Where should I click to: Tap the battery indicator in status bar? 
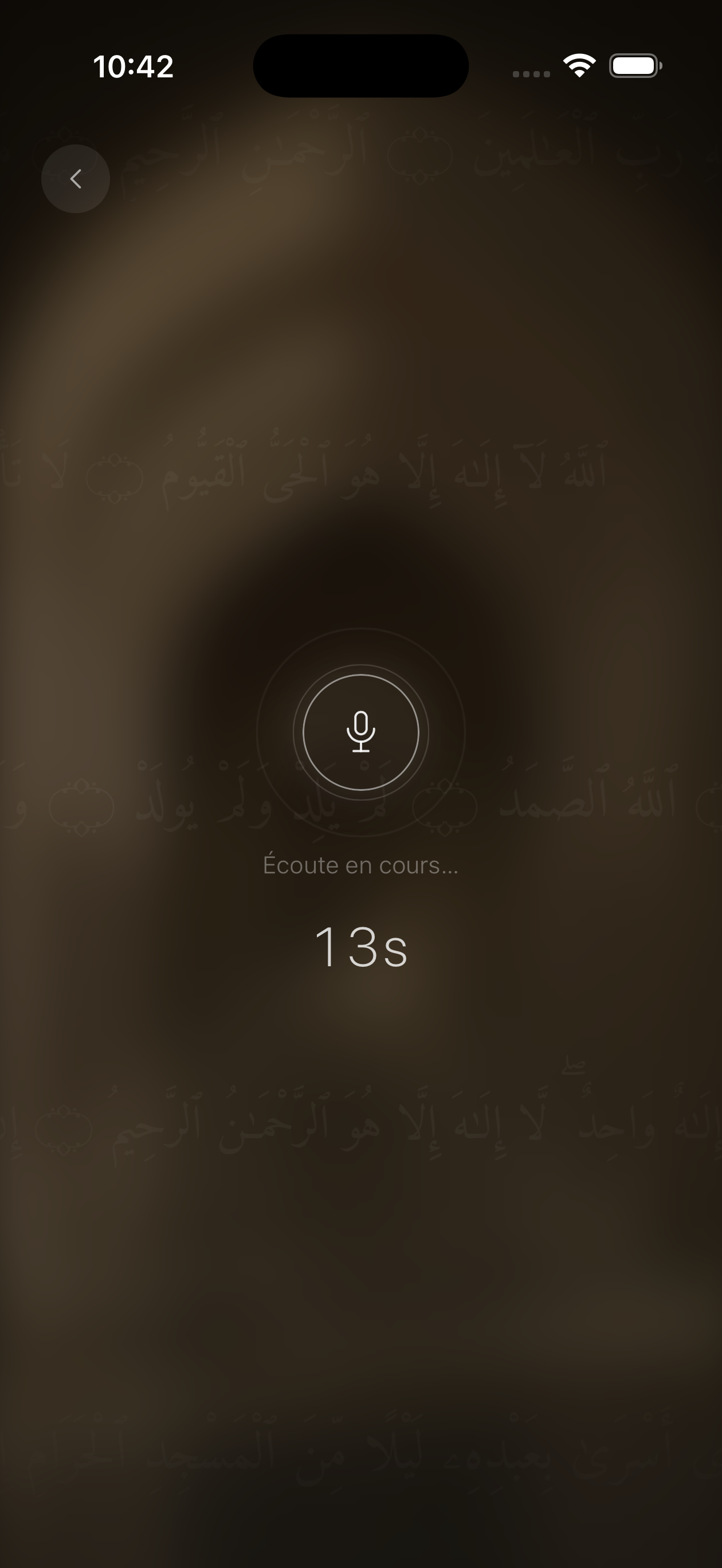(633, 66)
